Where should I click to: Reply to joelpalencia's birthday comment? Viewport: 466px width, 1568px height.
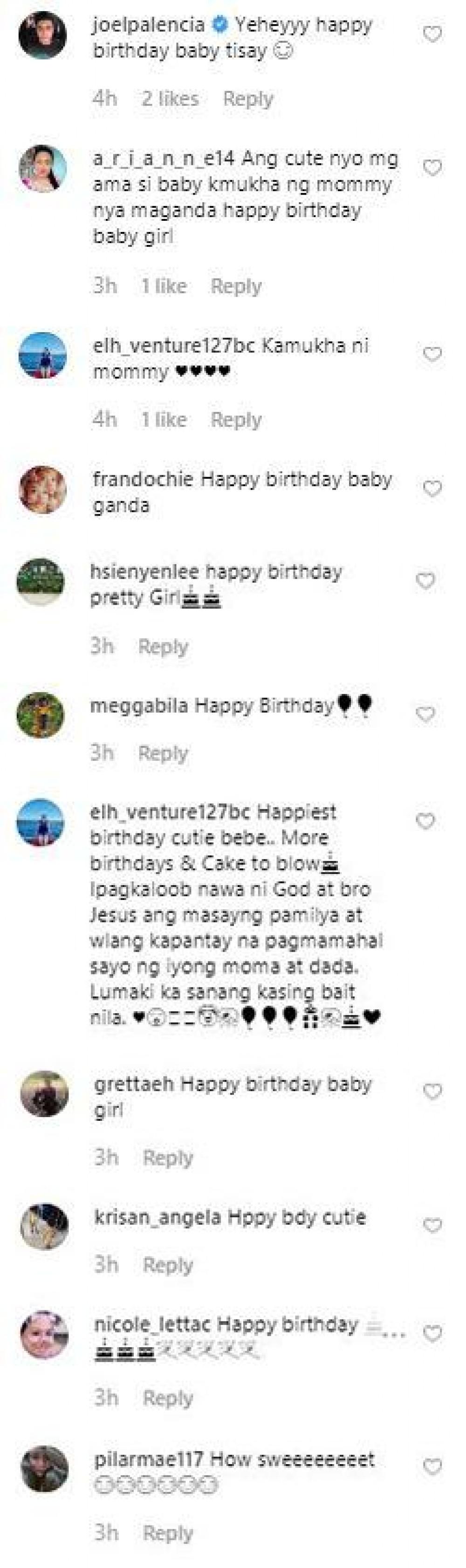247,99
